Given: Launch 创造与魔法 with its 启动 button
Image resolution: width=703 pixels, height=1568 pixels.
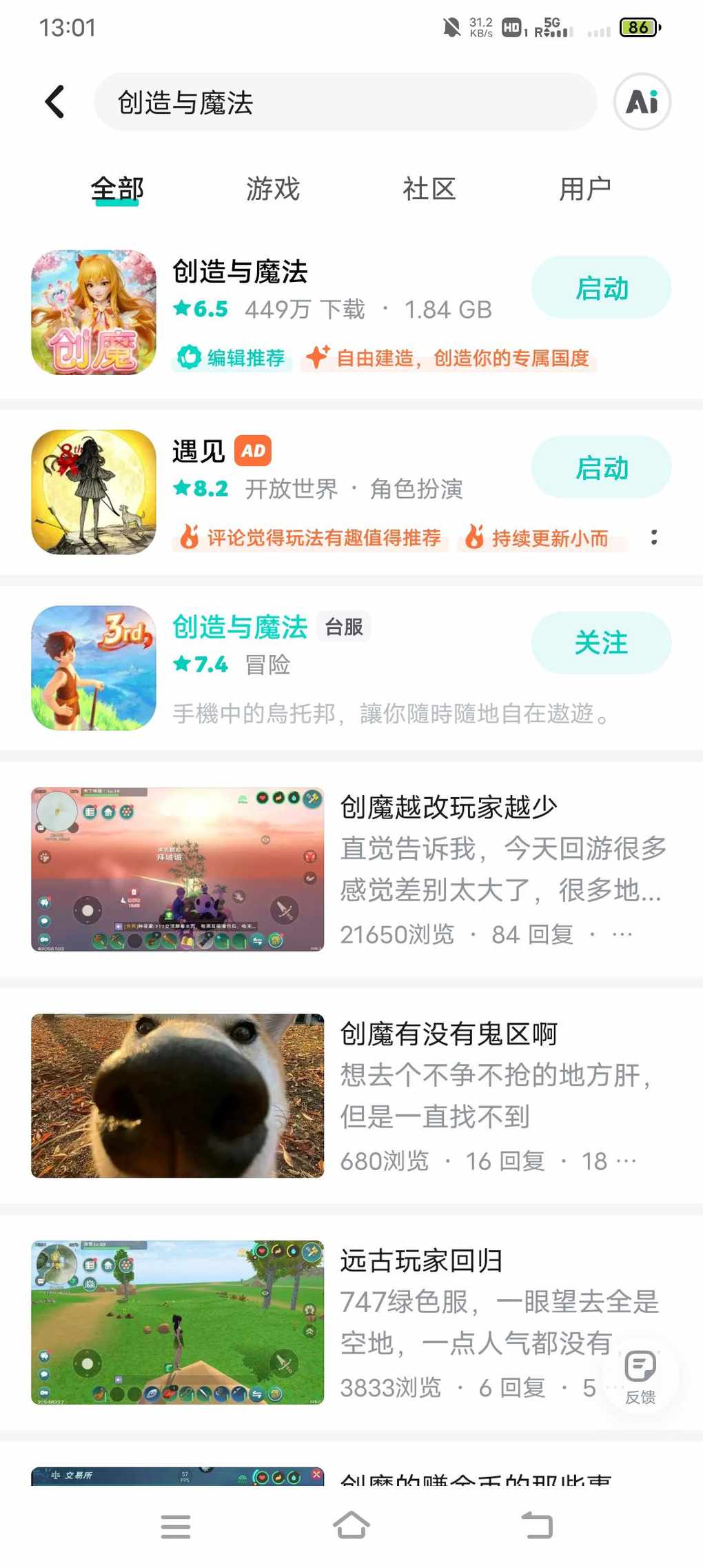Looking at the screenshot, I should click(x=601, y=288).
